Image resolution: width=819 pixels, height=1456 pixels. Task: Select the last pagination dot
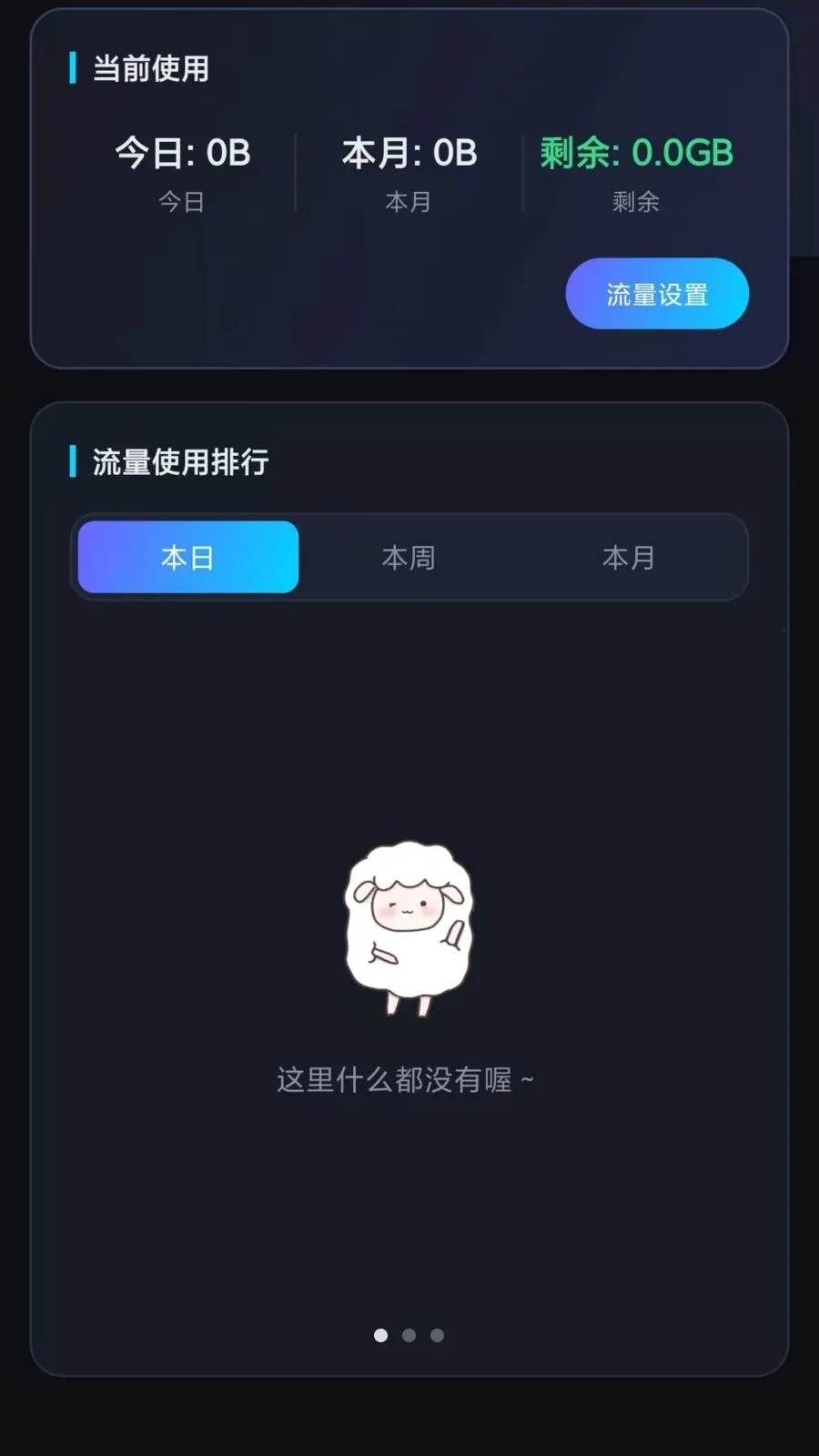tap(436, 1335)
